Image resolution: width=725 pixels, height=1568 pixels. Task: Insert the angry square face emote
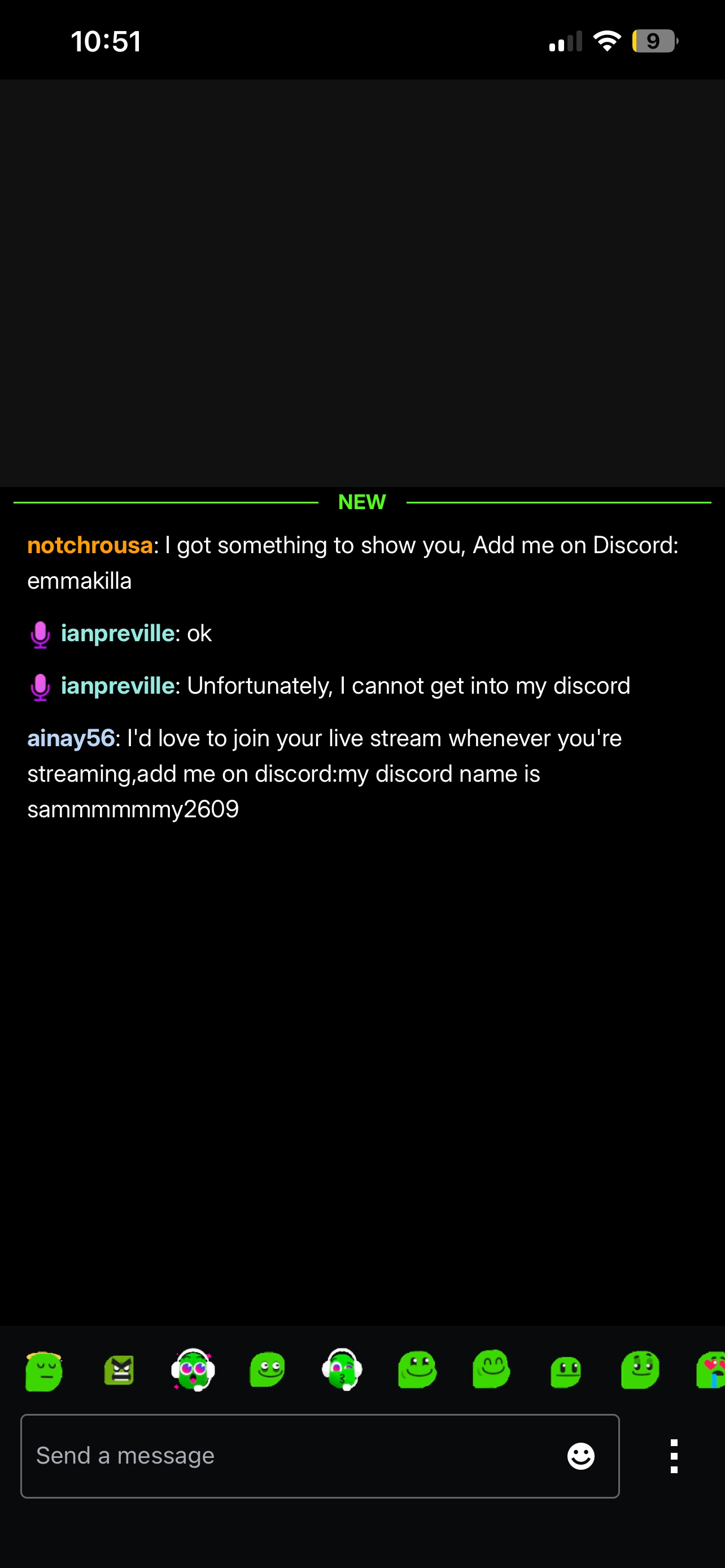pos(119,1371)
